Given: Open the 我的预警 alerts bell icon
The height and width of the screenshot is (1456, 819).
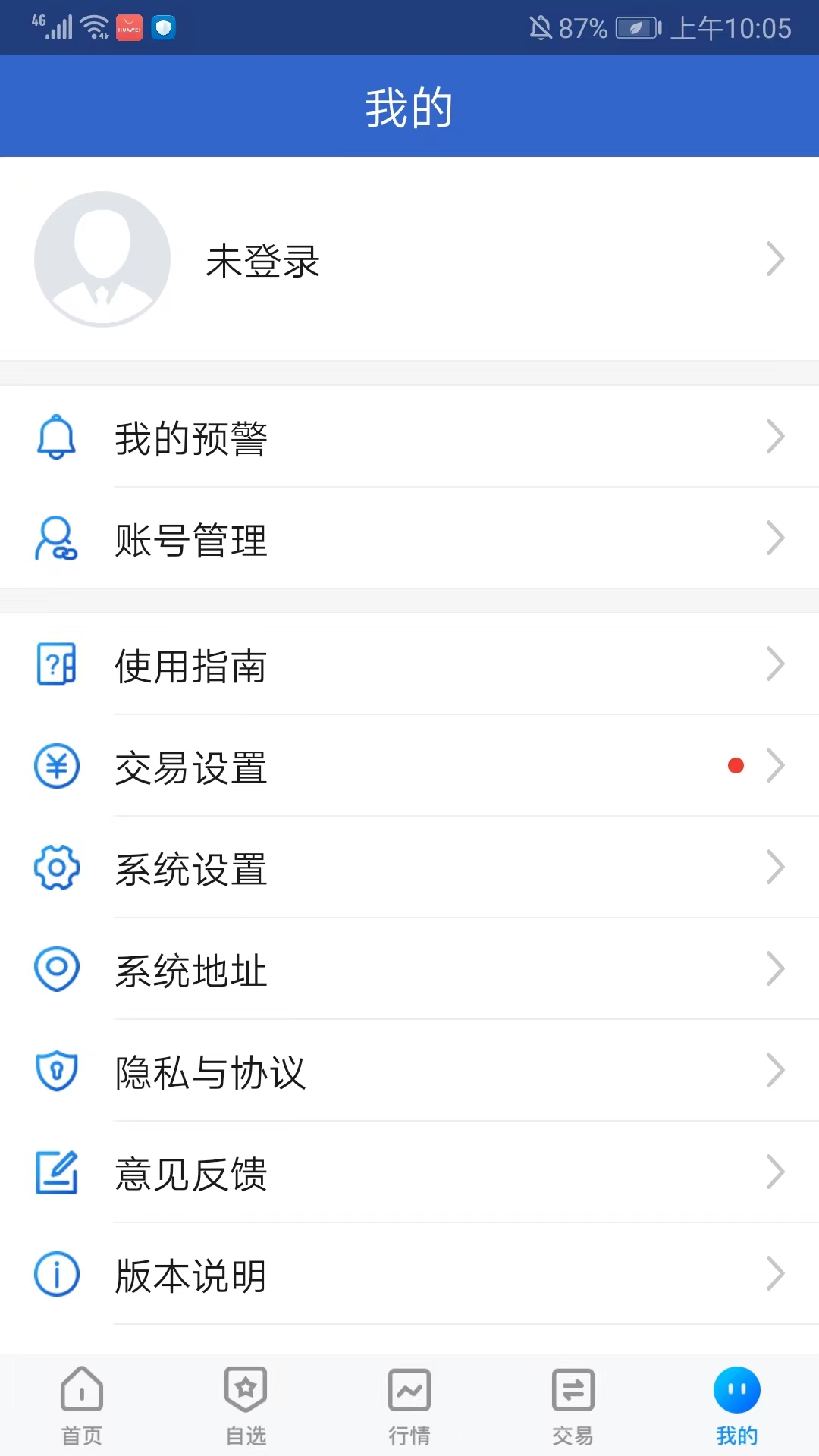Looking at the screenshot, I should pos(55,438).
